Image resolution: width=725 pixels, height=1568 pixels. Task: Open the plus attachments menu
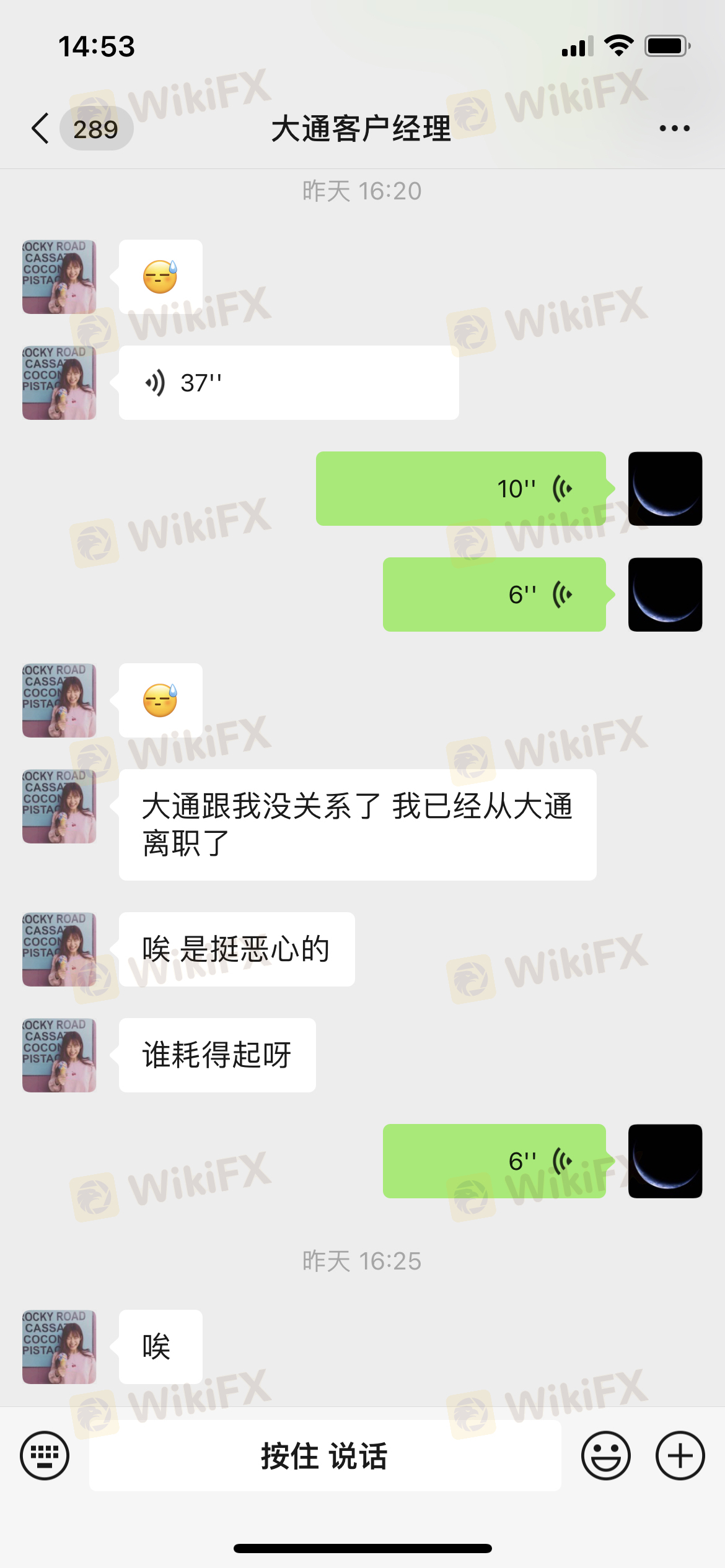coord(680,1455)
